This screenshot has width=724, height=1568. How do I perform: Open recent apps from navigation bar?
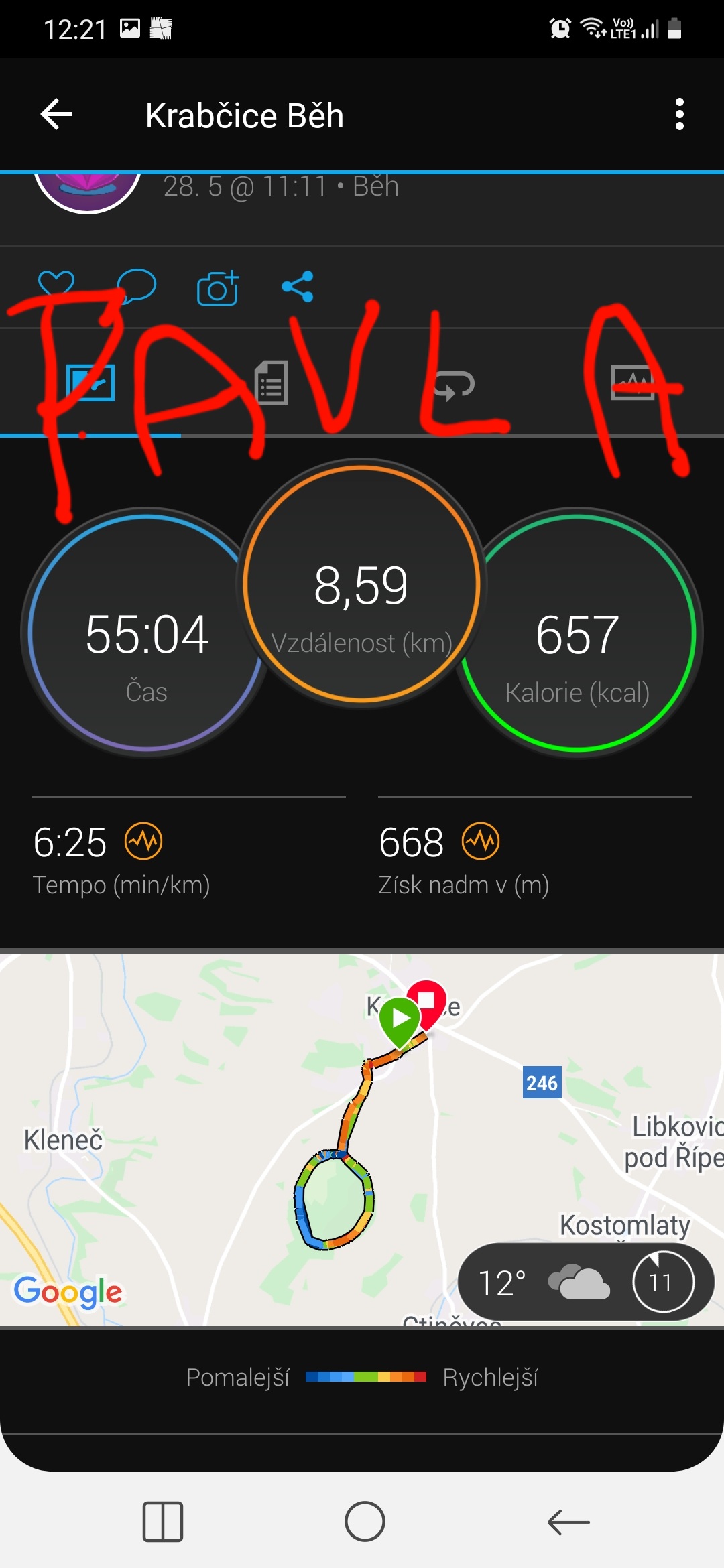click(x=163, y=1521)
